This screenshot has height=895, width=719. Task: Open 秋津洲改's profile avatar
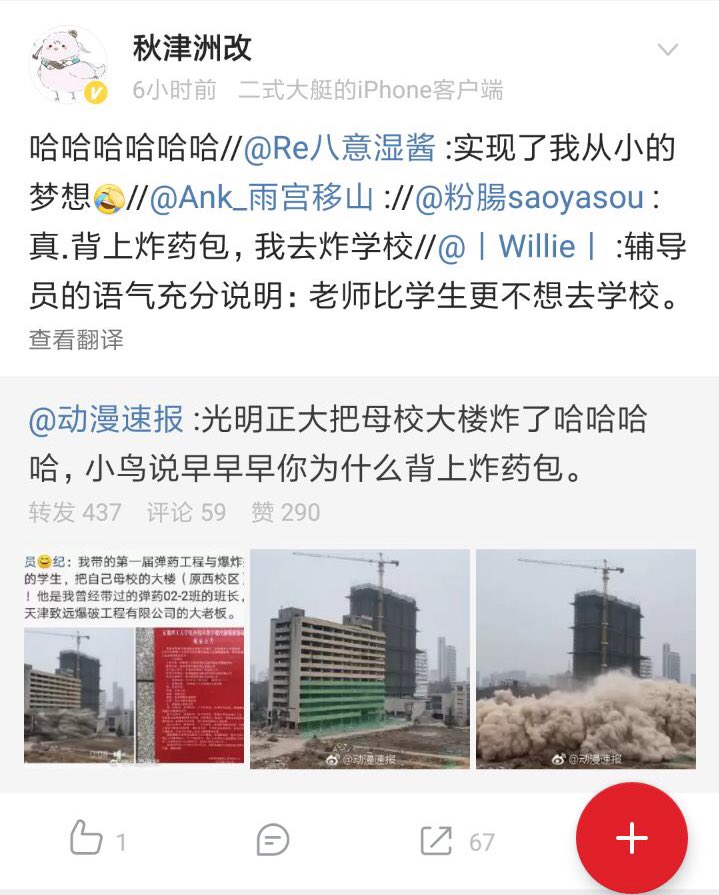pyautogui.click(x=67, y=65)
